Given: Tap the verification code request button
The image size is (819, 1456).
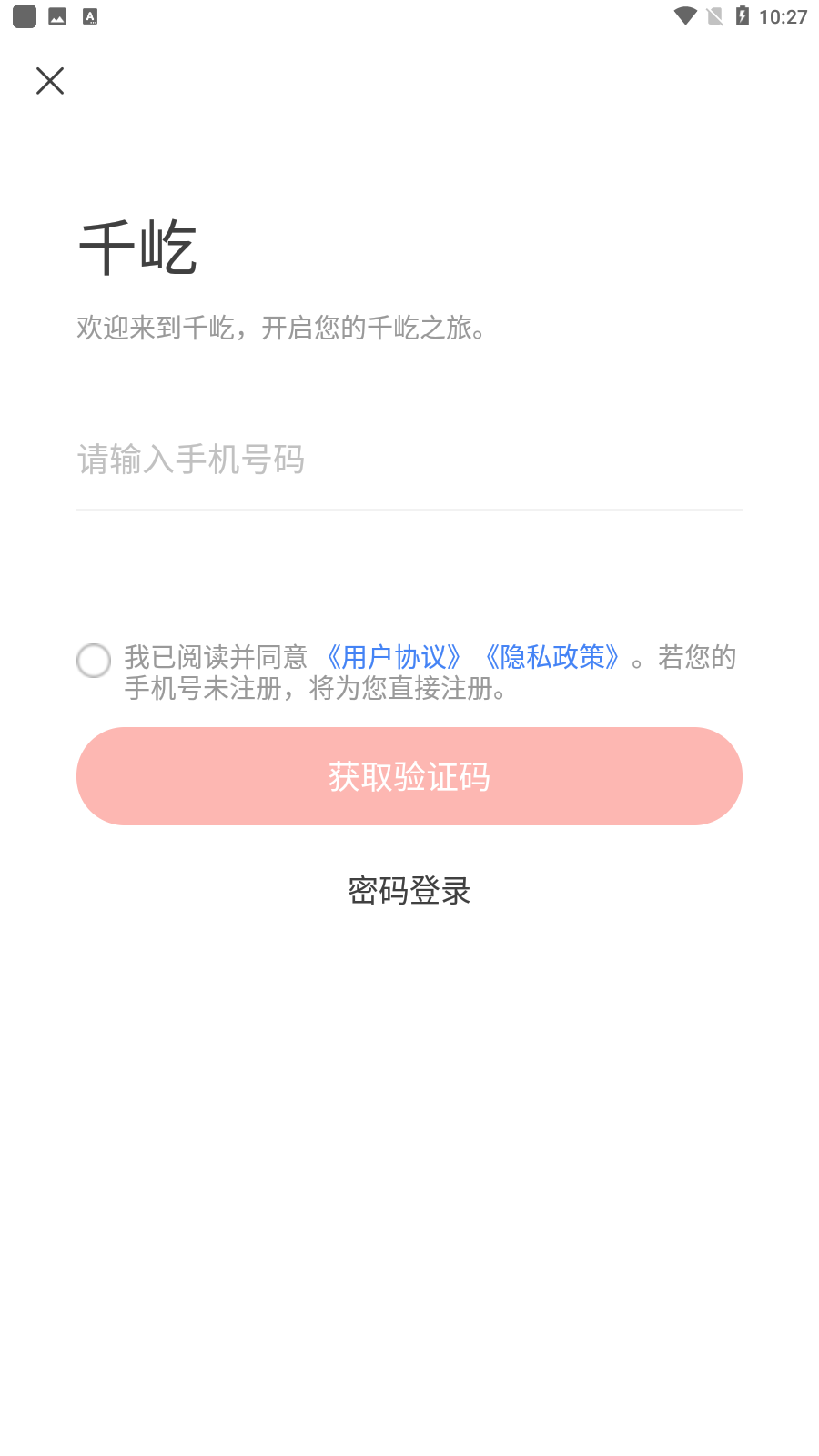Looking at the screenshot, I should pyautogui.click(x=409, y=776).
